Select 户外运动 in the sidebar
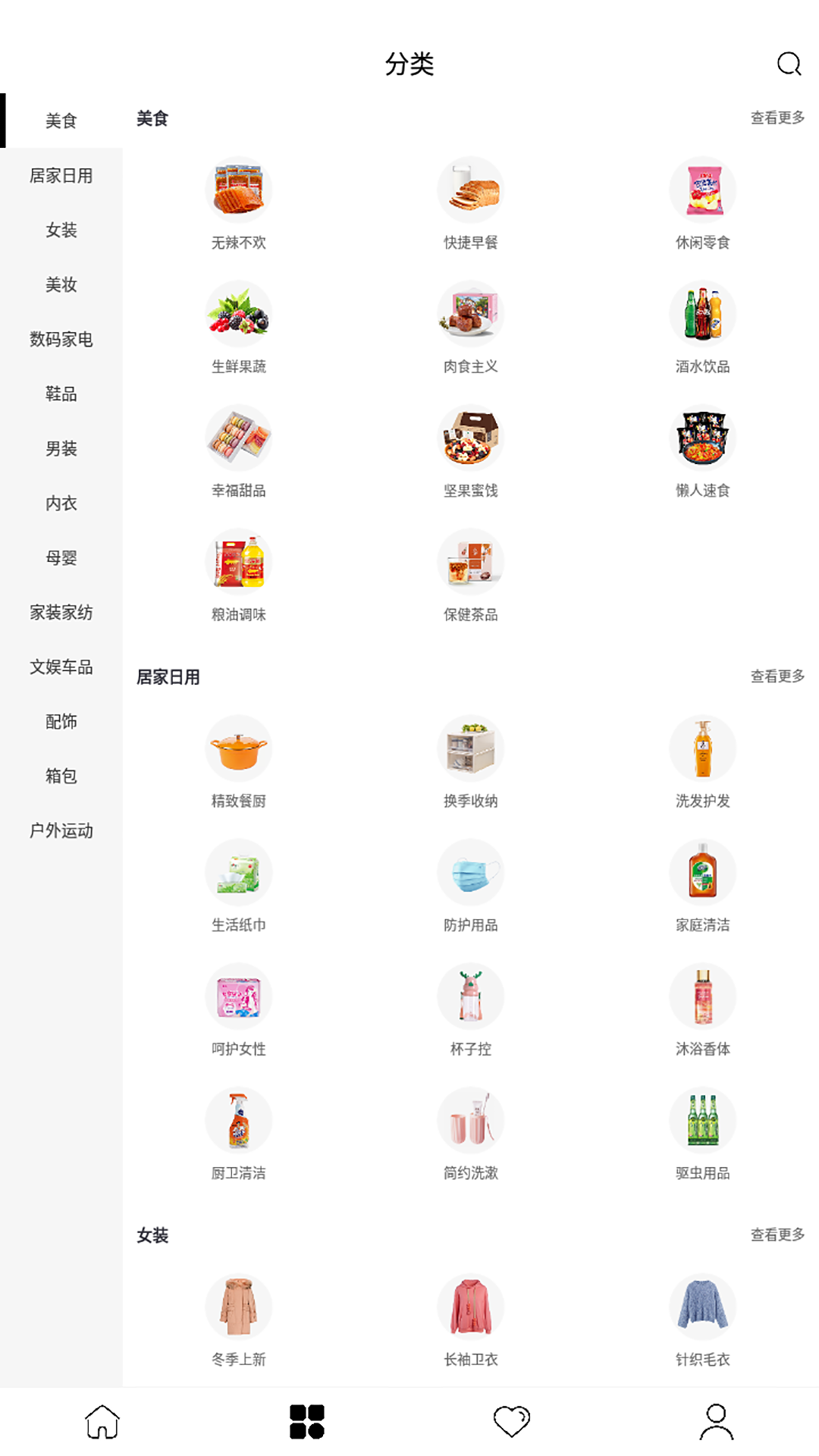This screenshot has height=1456, width=819. [x=61, y=831]
